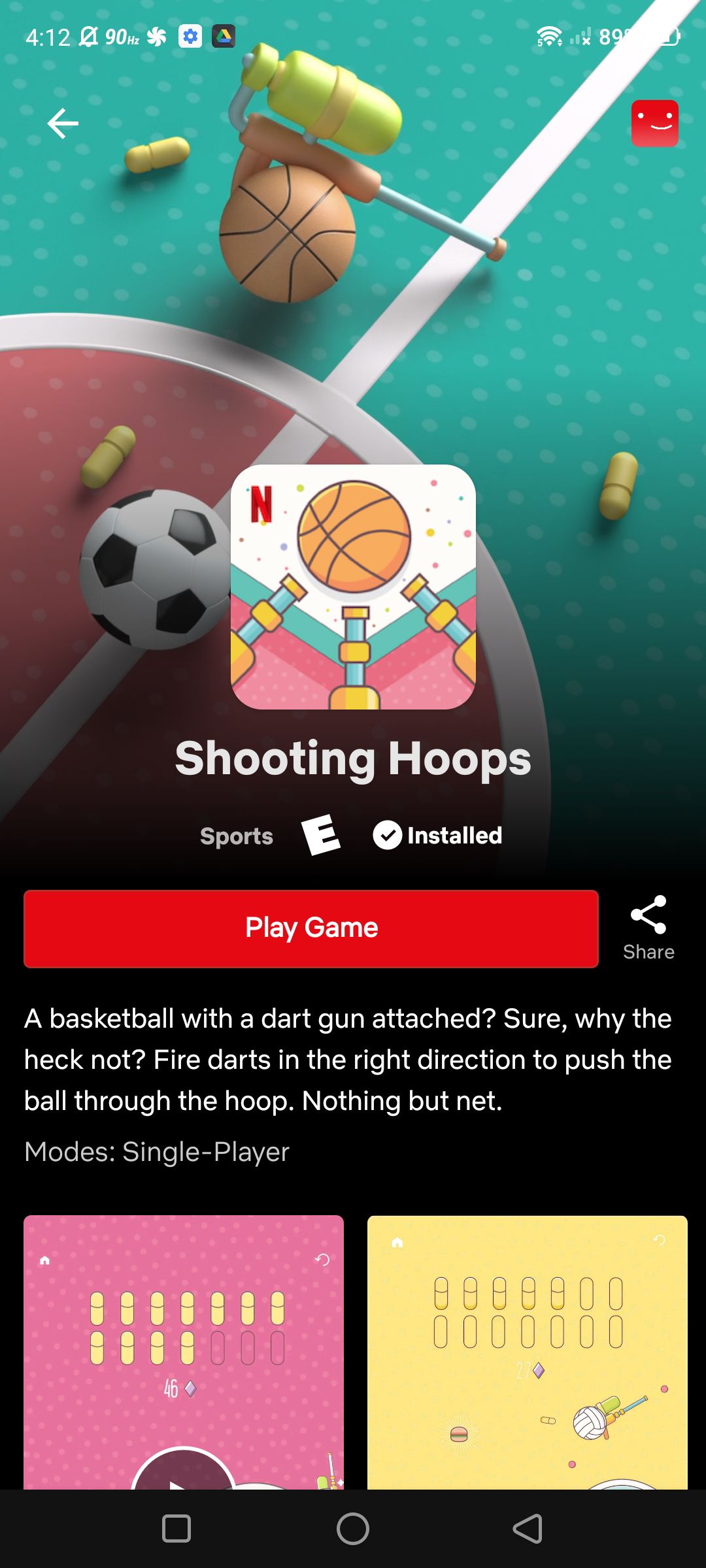Viewport: 706px width, 1568px height.
Task: Go to the home screen
Action: coord(353,1529)
